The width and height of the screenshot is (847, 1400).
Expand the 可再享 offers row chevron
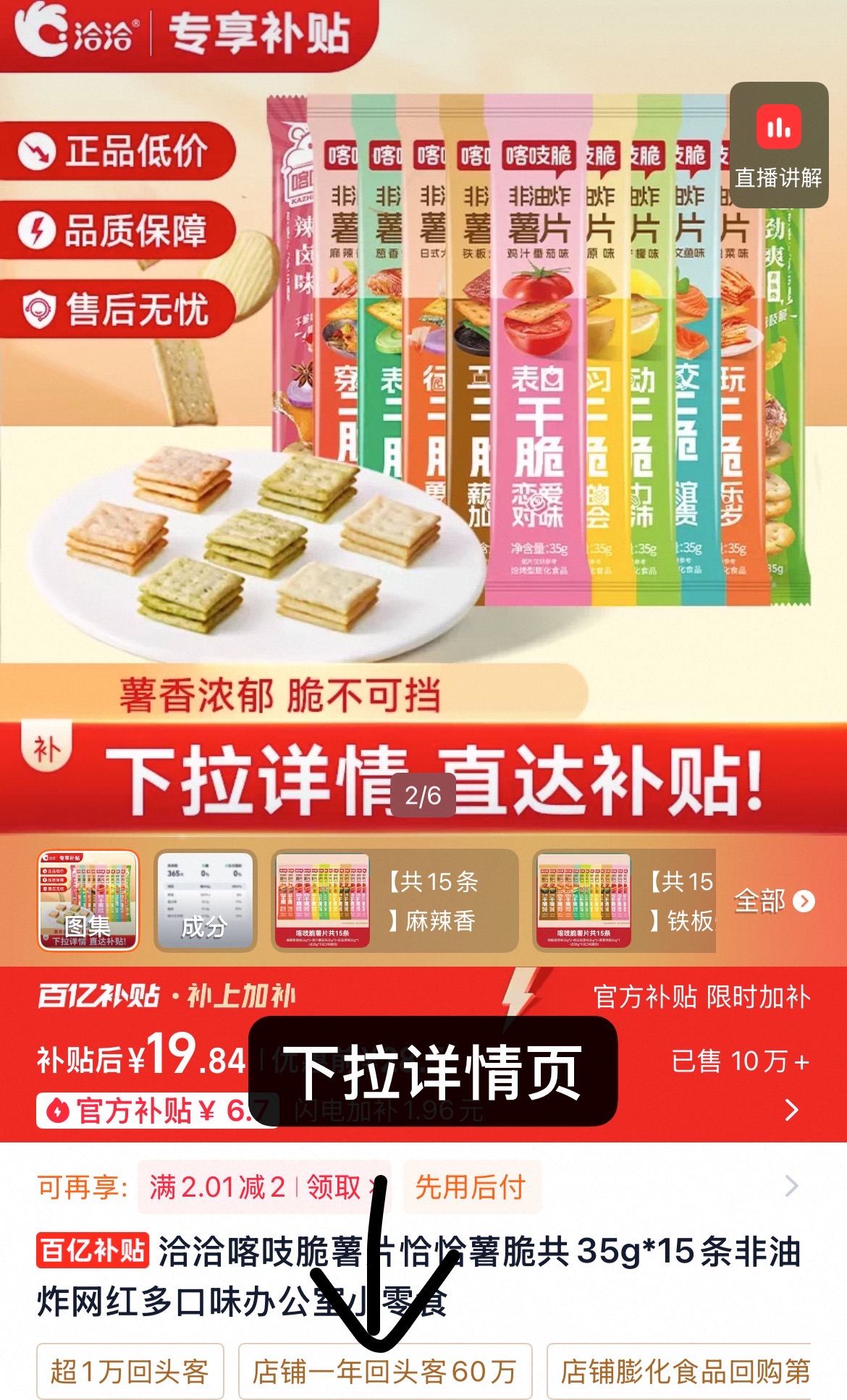click(x=792, y=1186)
